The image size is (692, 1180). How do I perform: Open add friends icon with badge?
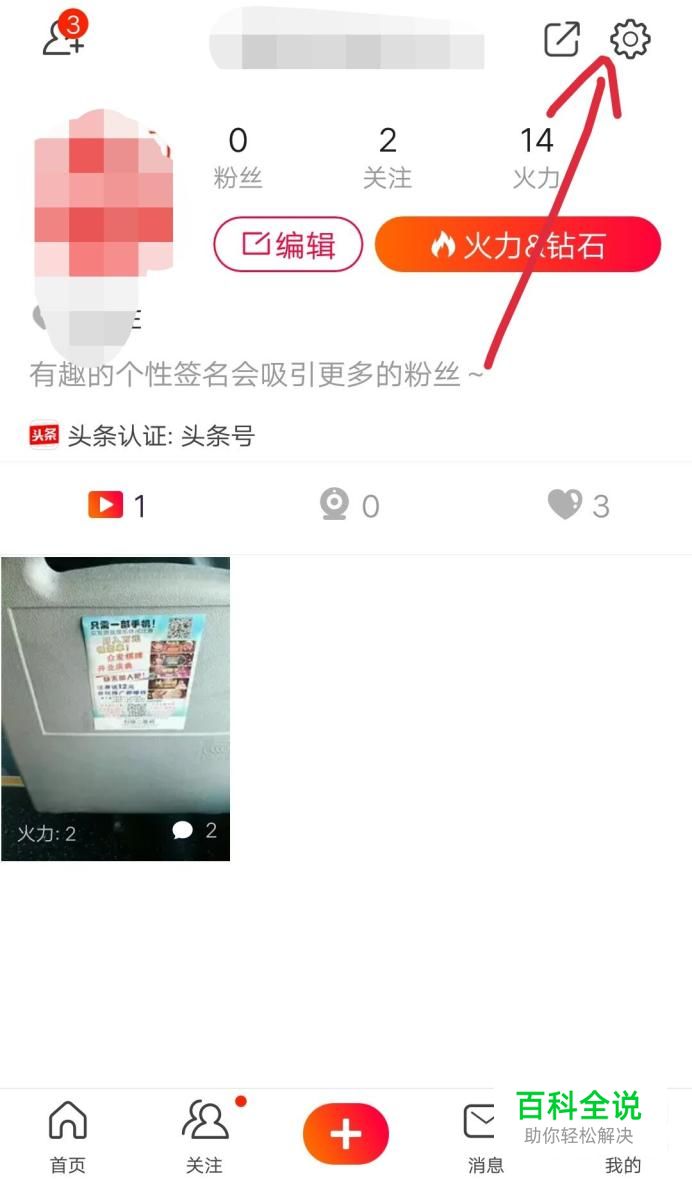pos(63,37)
